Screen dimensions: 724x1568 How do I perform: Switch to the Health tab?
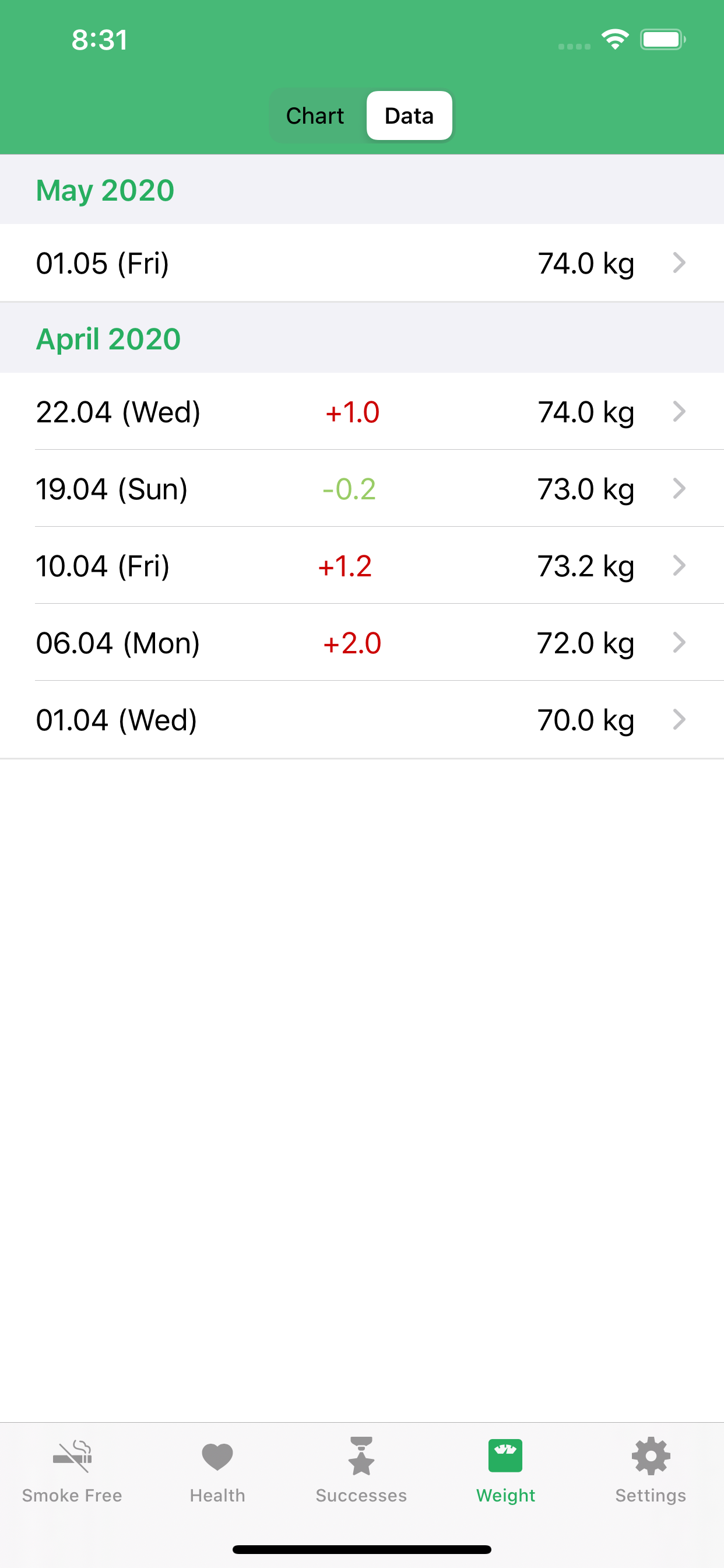[x=217, y=1471]
